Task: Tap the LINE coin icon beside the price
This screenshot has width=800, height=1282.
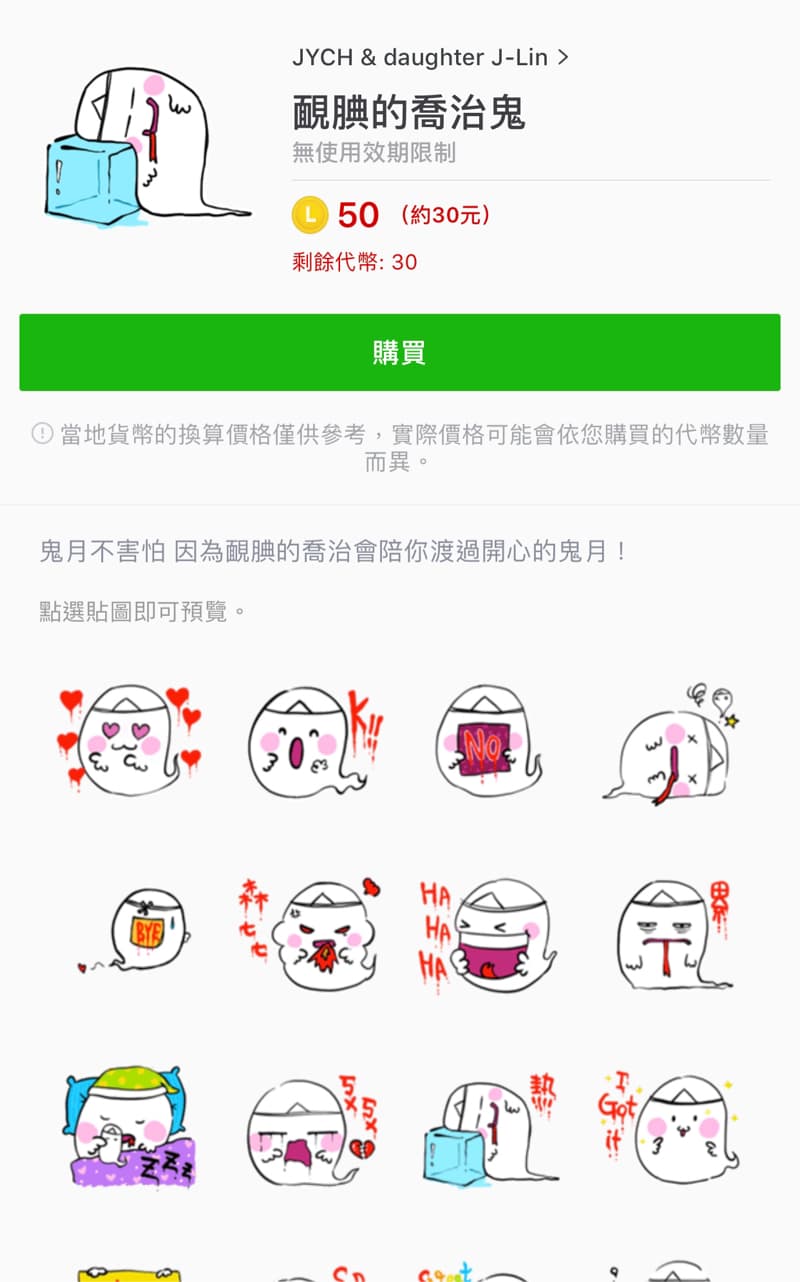Action: click(x=311, y=215)
